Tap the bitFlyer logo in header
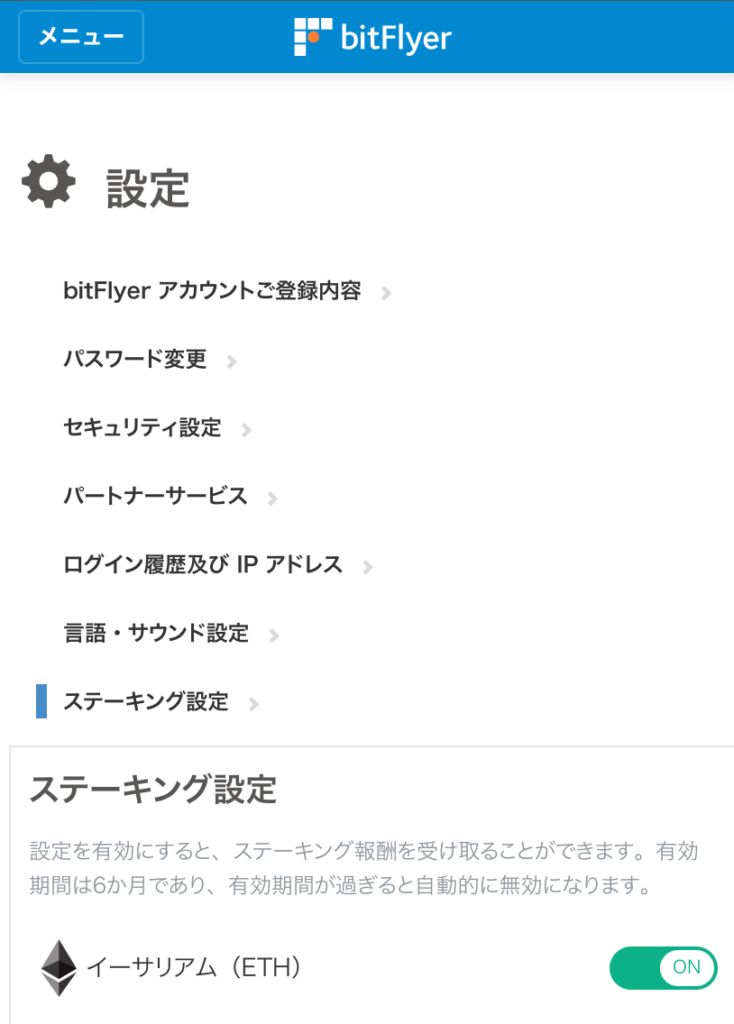The image size is (734, 1024). click(x=372, y=37)
